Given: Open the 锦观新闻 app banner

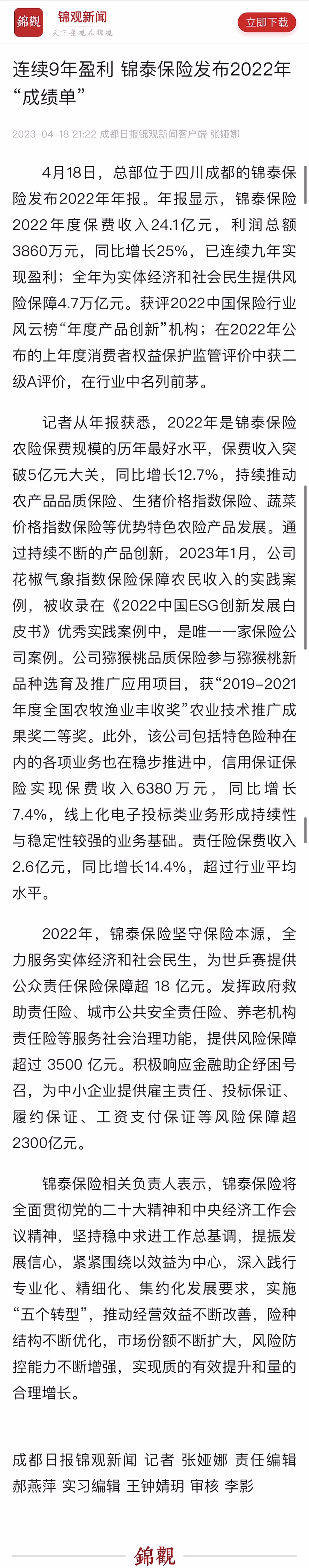Looking at the screenshot, I should click(x=82, y=22).
